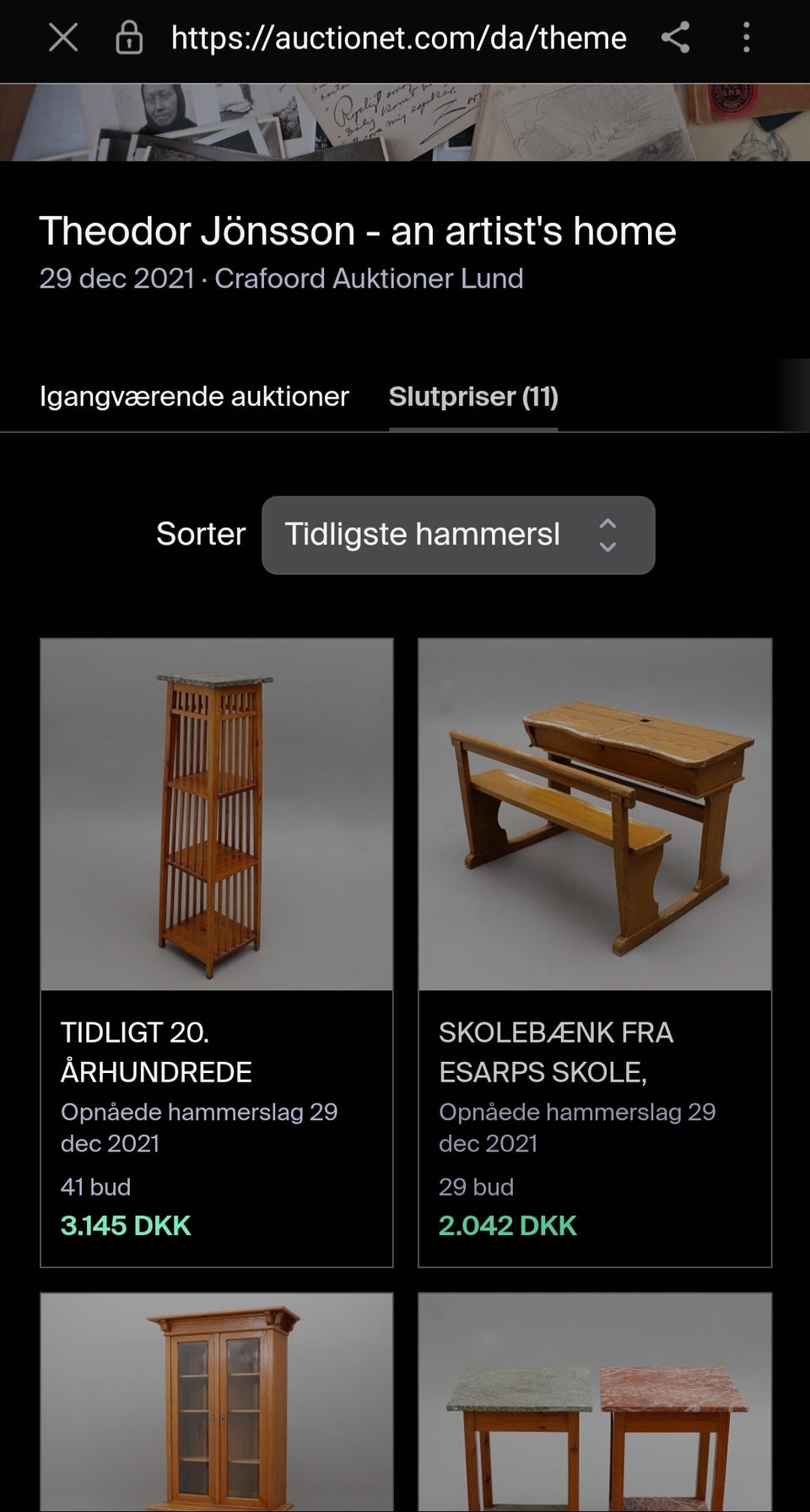Tap the share icon in the address bar
Image resolution: width=810 pixels, height=1512 pixels.
click(675, 38)
